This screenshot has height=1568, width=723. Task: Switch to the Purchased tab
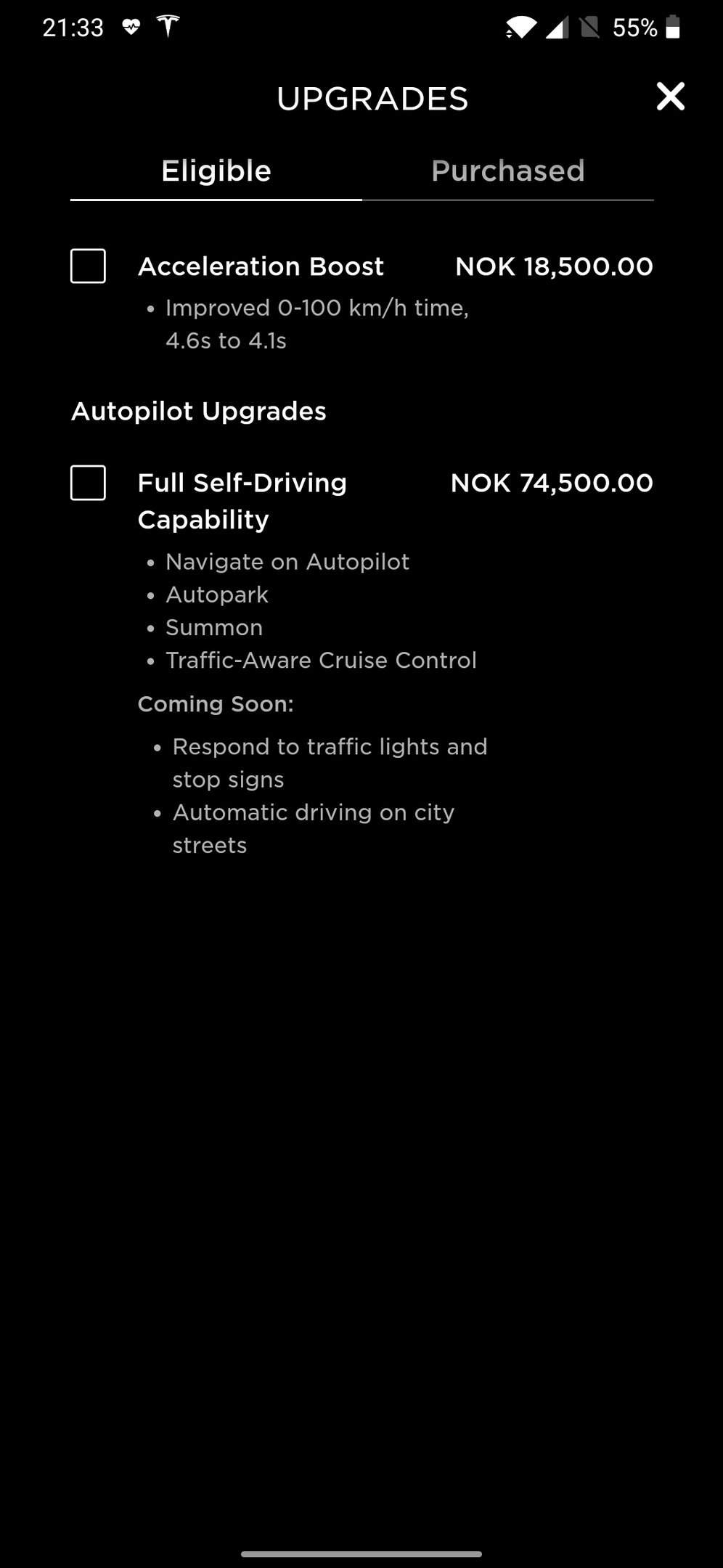507,171
